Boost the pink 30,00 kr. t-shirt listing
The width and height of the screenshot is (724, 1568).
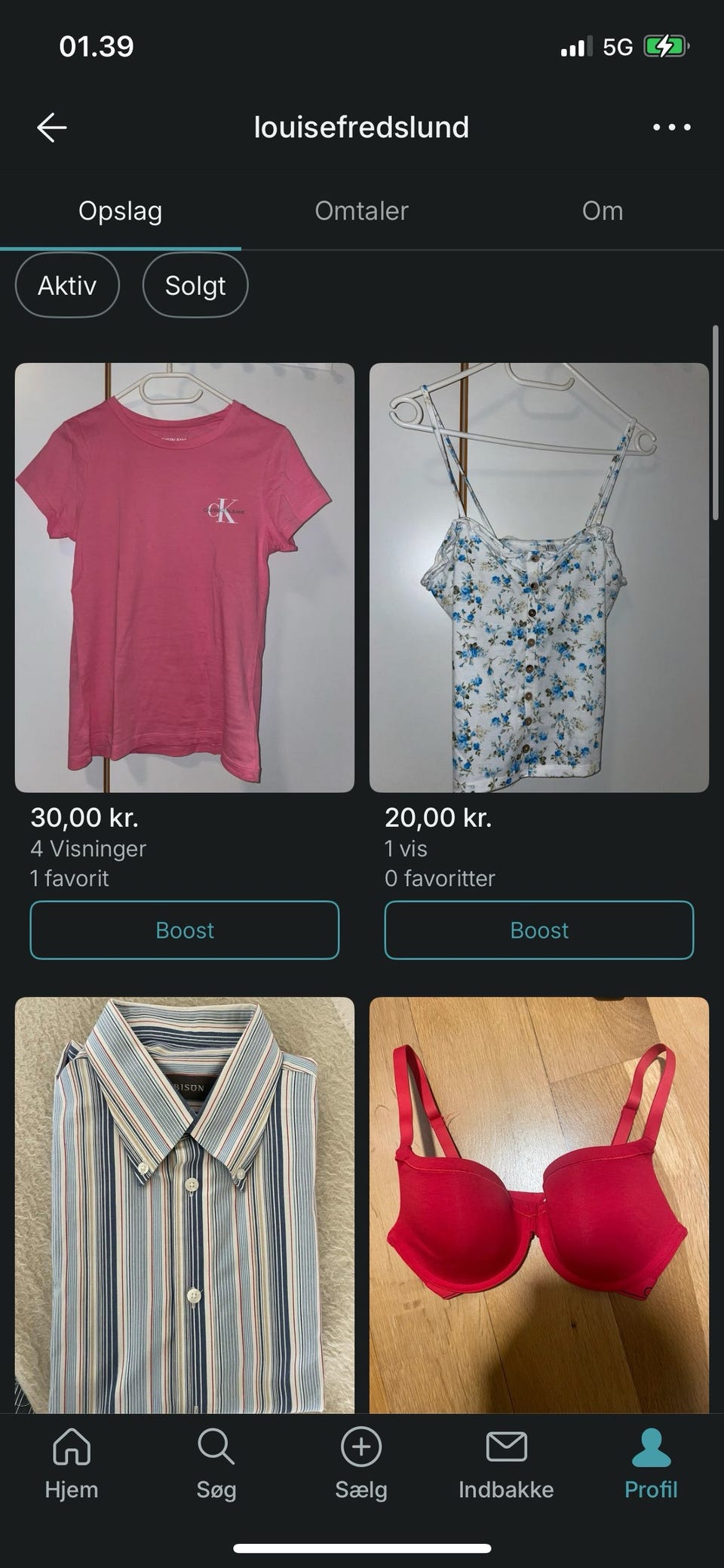click(x=184, y=930)
